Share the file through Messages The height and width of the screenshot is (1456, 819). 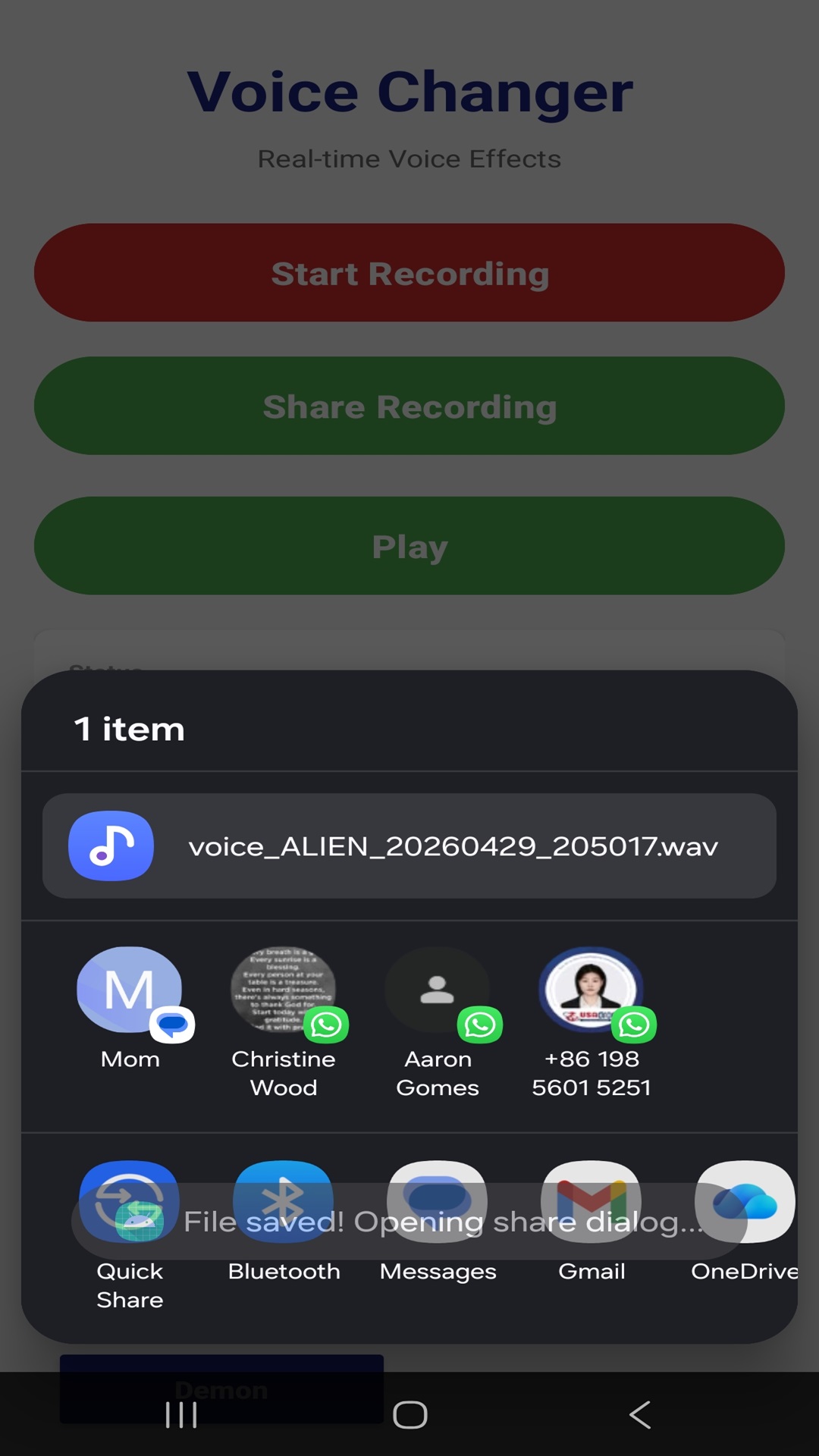click(438, 1203)
